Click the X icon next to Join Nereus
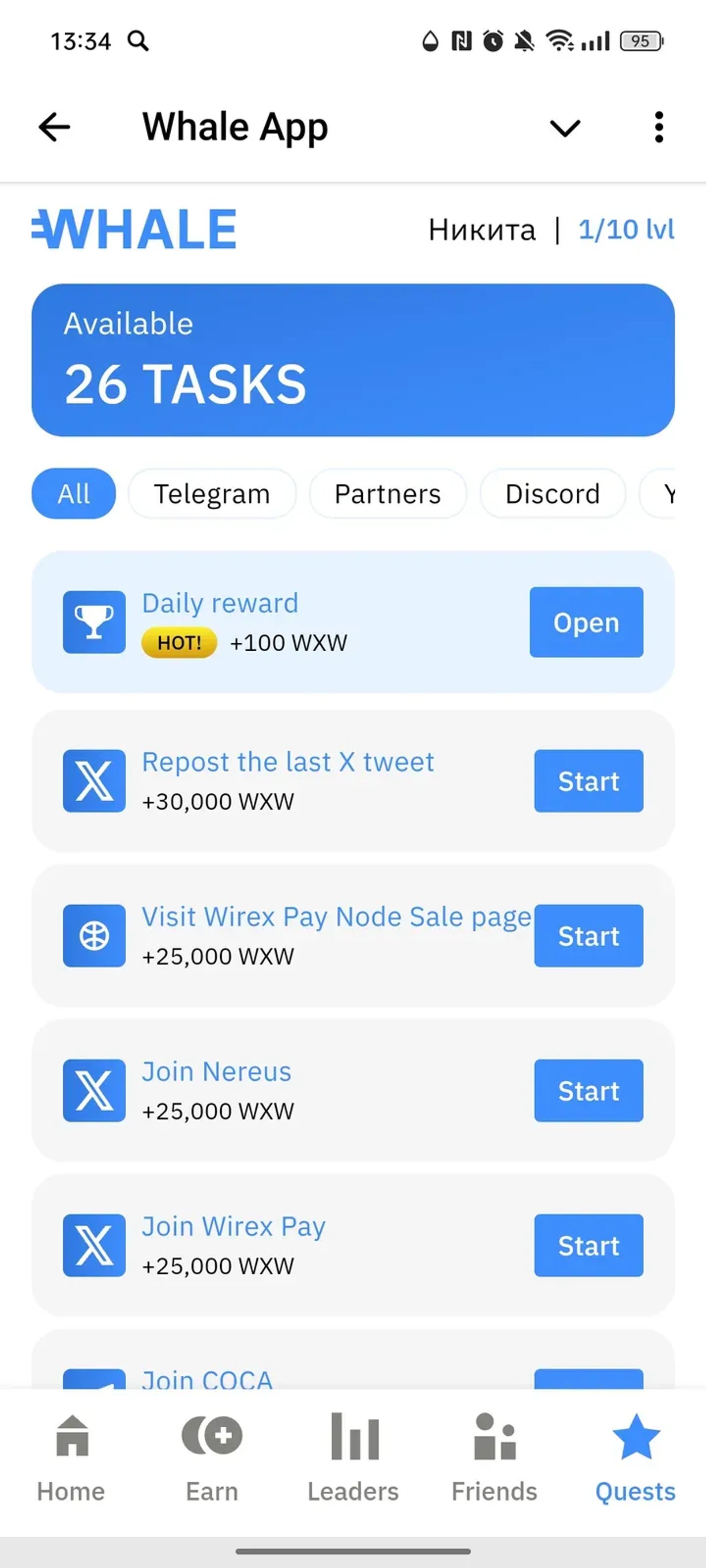The width and height of the screenshot is (706, 1568). tap(94, 1090)
